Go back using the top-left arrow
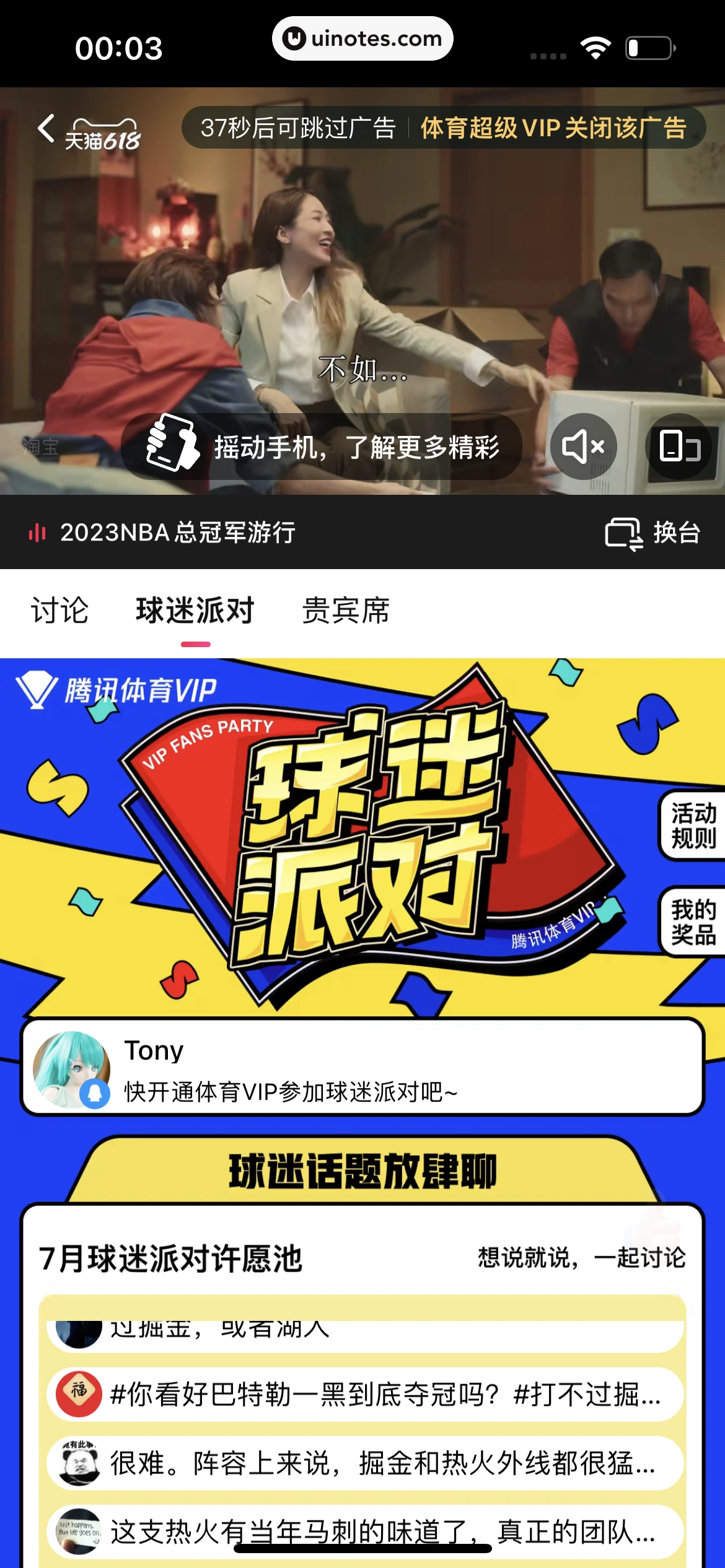 click(x=46, y=128)
